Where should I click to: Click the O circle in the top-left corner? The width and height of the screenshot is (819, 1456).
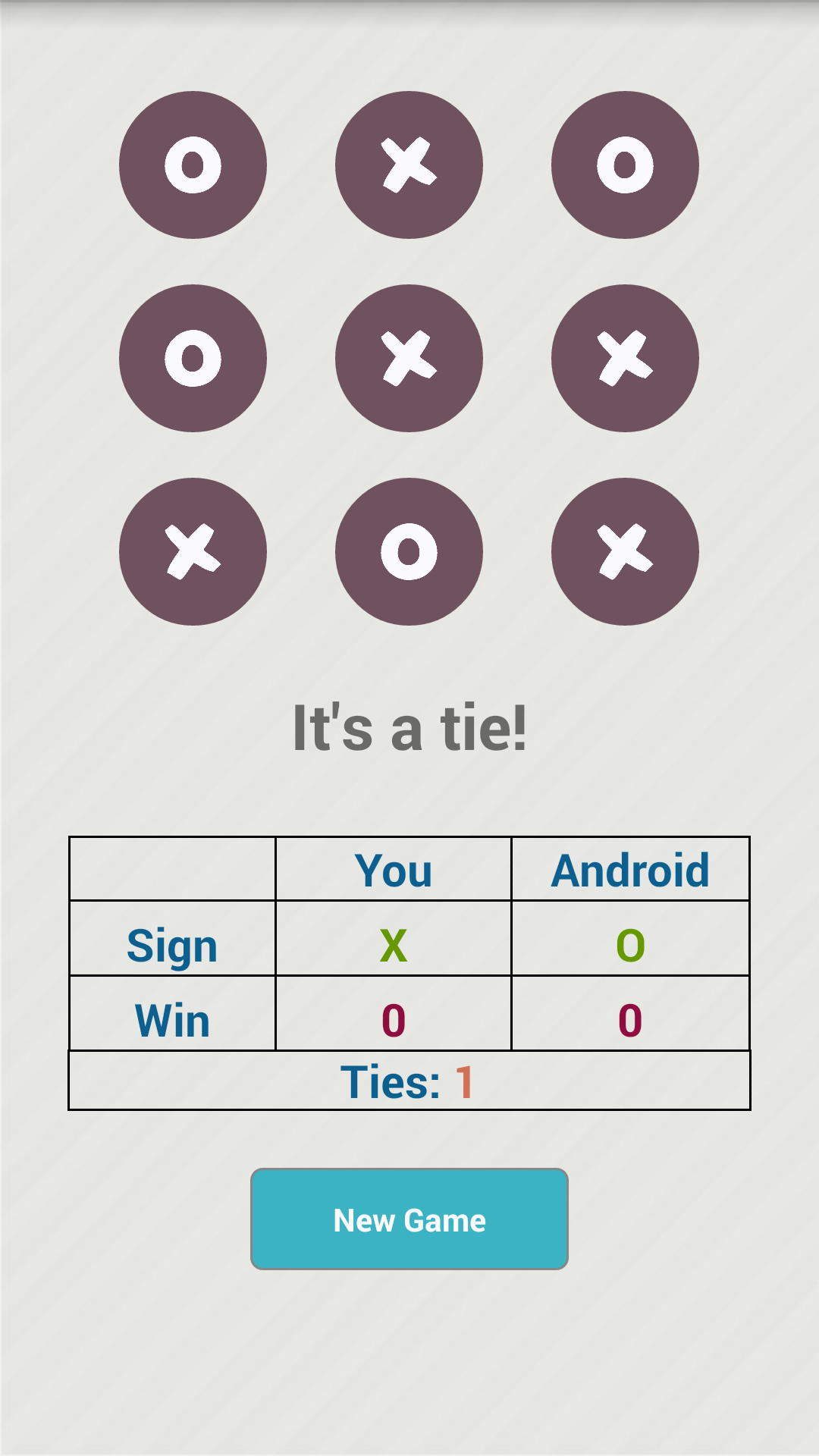click(193, 166)
